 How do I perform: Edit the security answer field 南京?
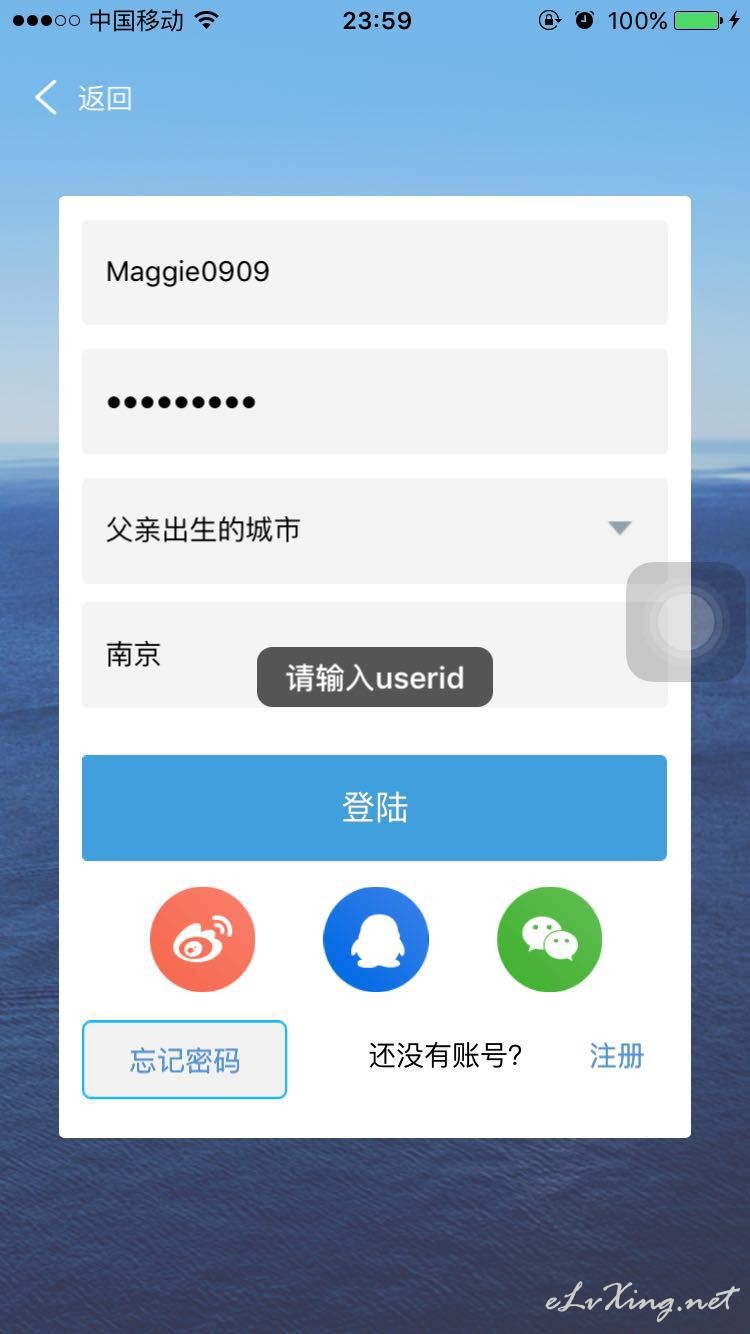(374, 655)
